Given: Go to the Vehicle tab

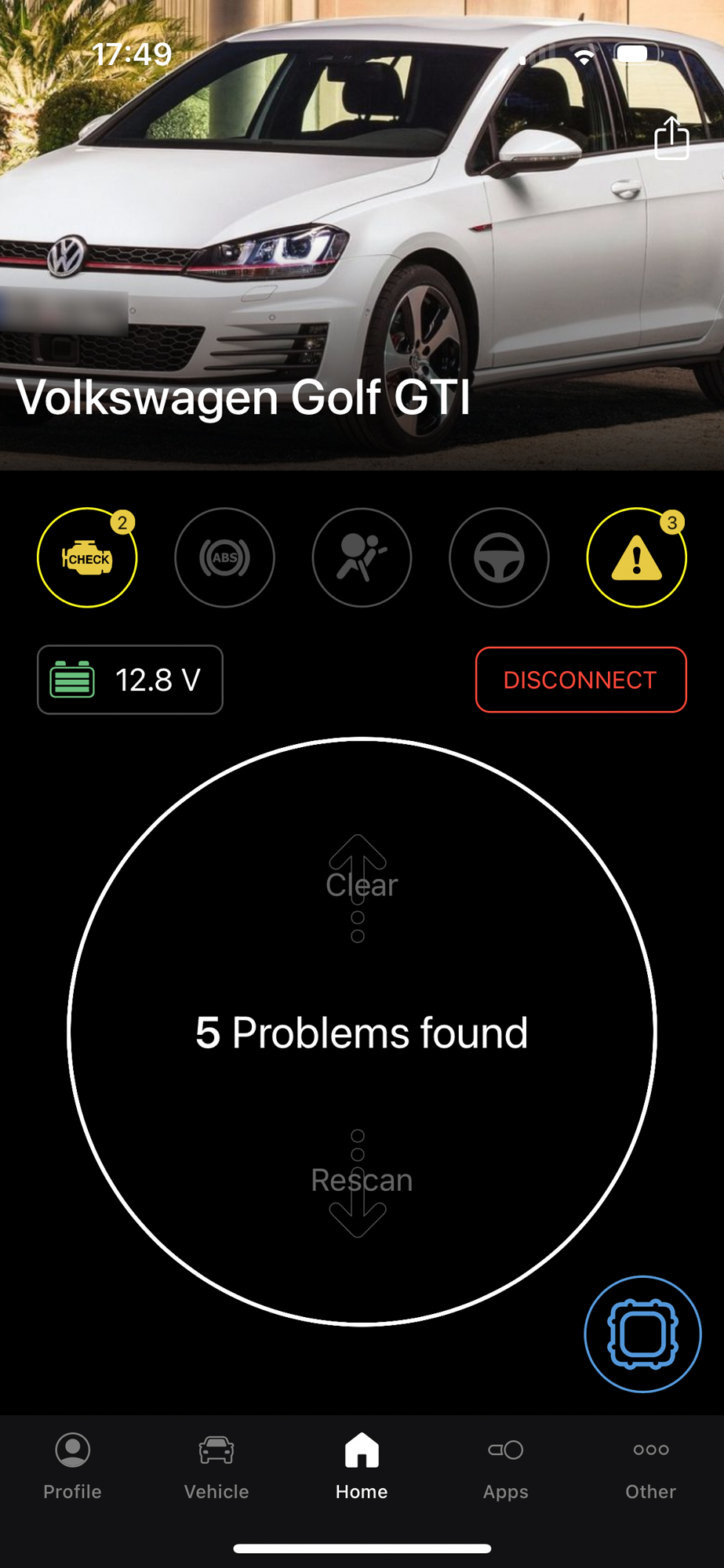Looking at the screenshot, I should [216, 1467].
